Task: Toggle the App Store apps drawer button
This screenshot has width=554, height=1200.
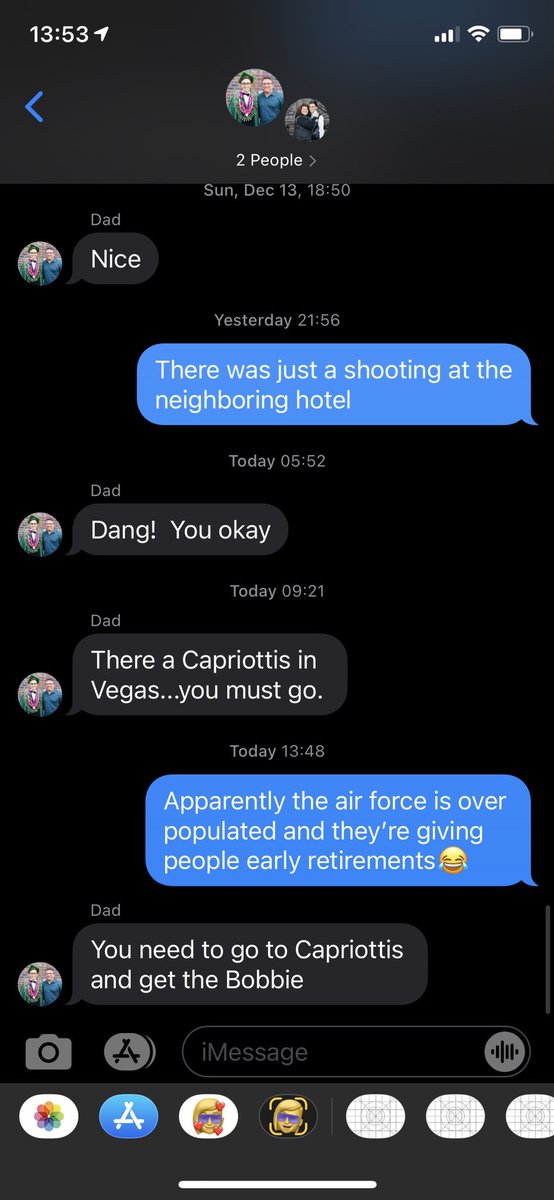Action: tap(130, 1052)
